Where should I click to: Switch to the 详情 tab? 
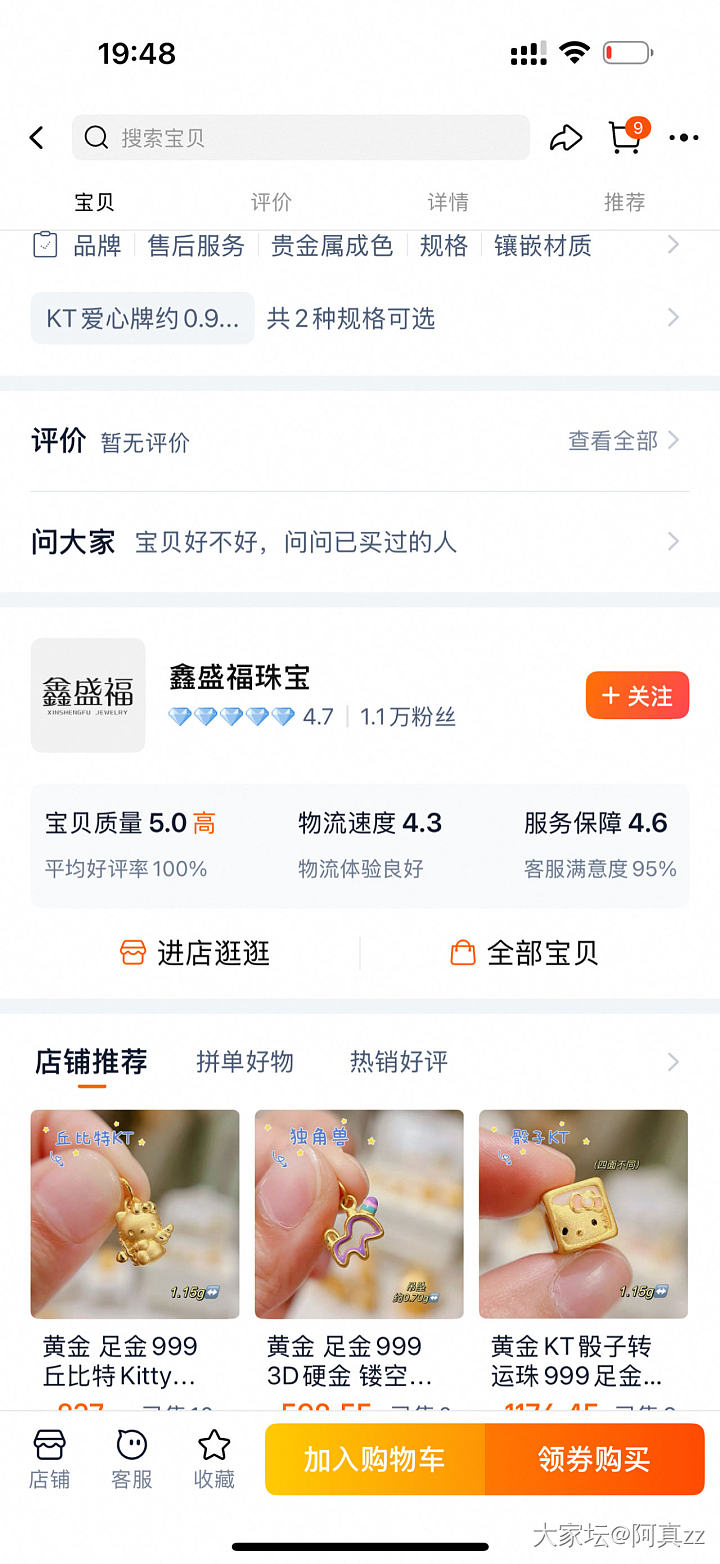pos(448,202)
